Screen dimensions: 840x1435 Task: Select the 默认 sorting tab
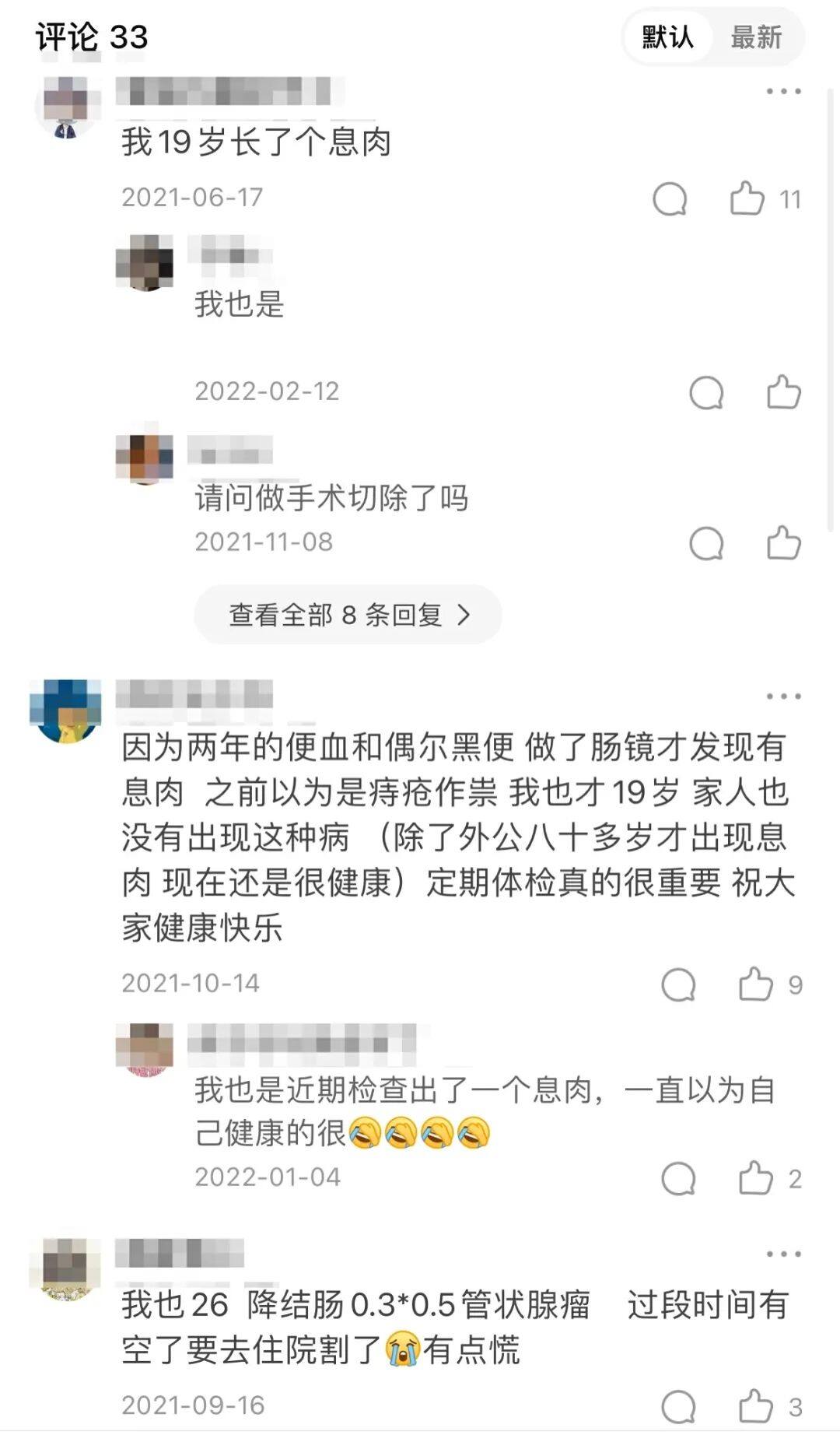click(x=667, y=37)
